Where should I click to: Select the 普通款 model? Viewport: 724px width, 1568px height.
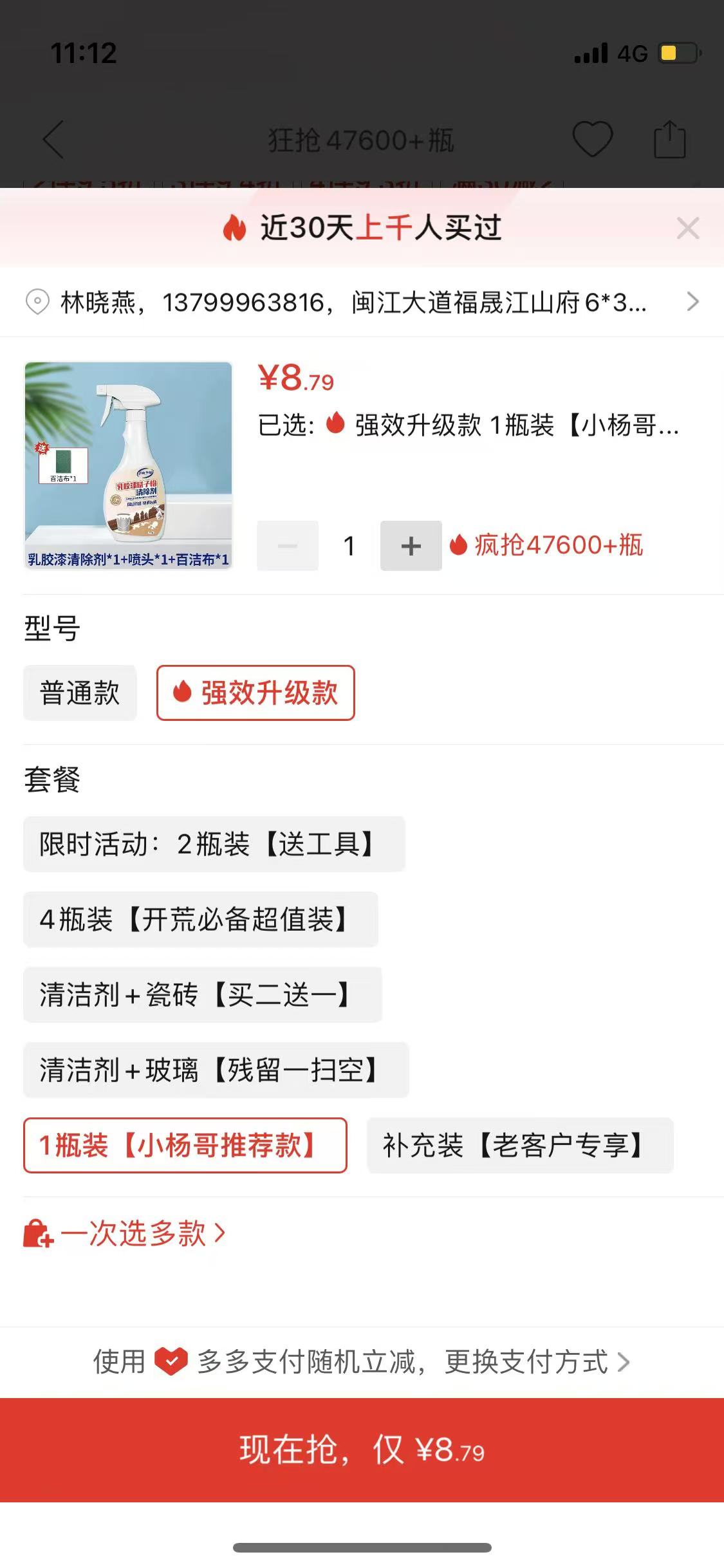(80, 693)
